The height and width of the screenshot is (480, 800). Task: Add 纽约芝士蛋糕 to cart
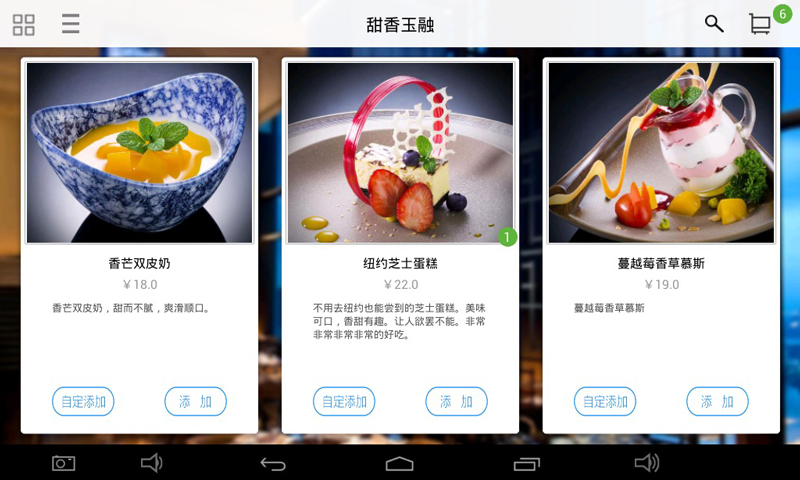456,402
